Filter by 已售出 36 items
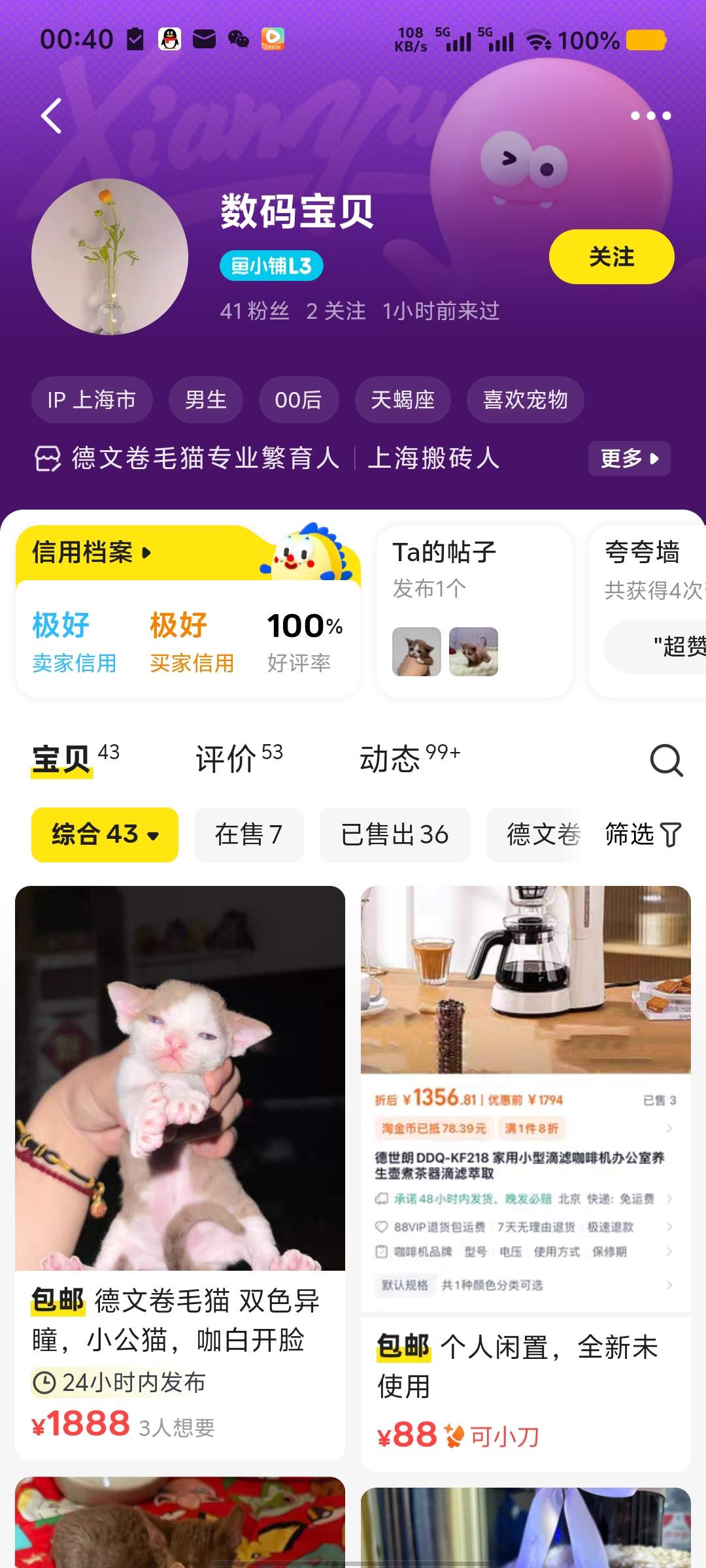 click(x=395, y=835)
